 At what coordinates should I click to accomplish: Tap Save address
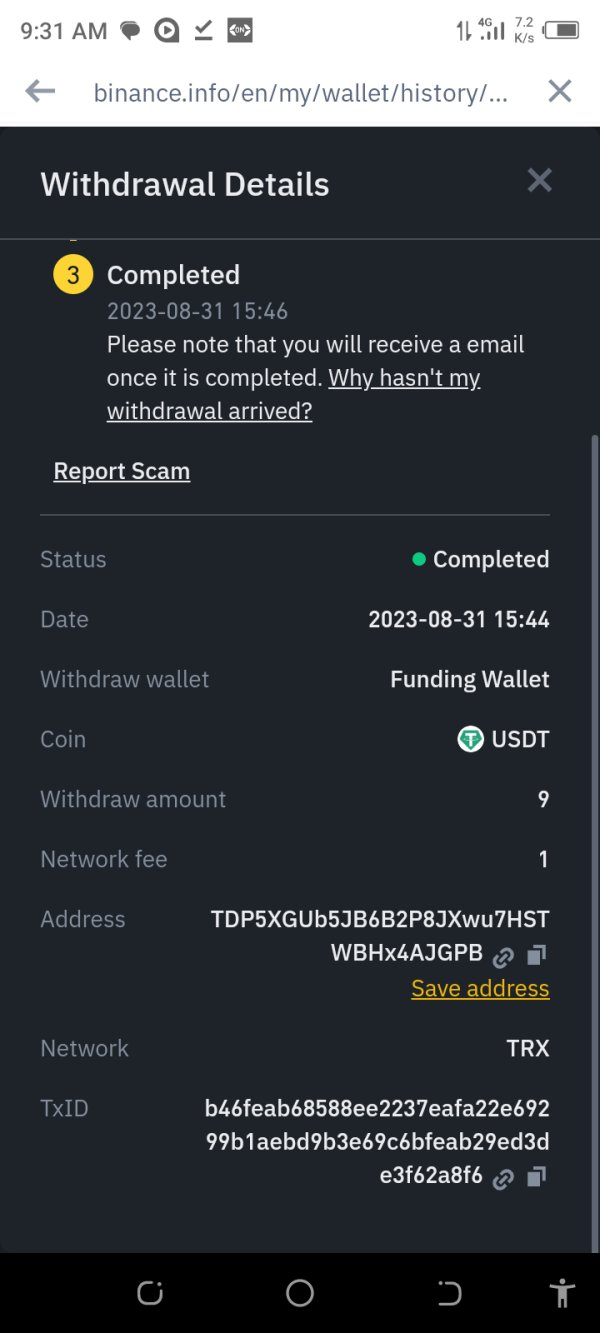[x=480, y=988]
